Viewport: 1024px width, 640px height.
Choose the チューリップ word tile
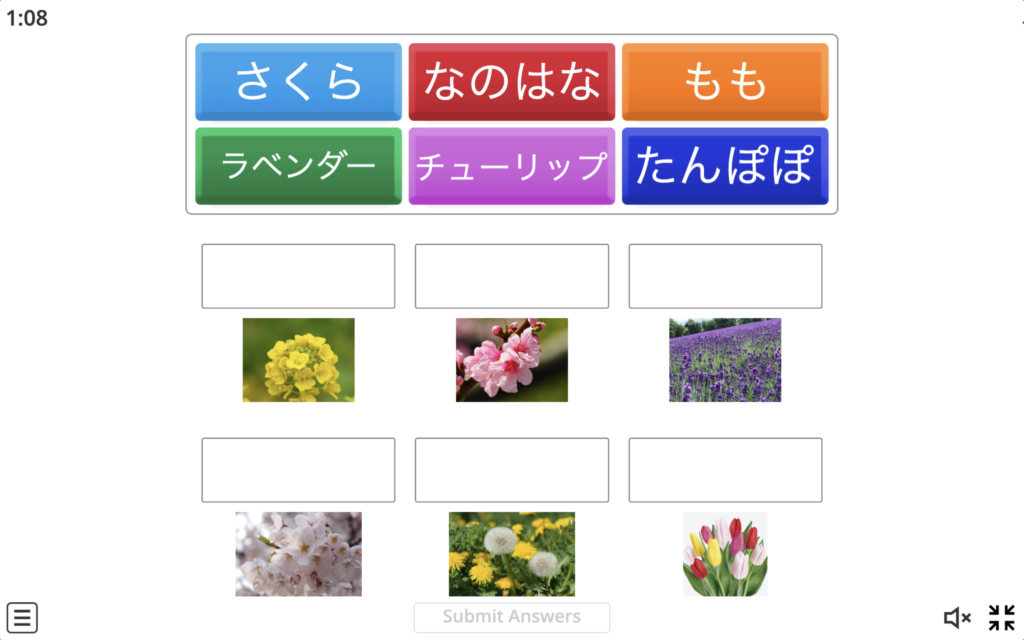pyautogui.click(x=511, y=165)
